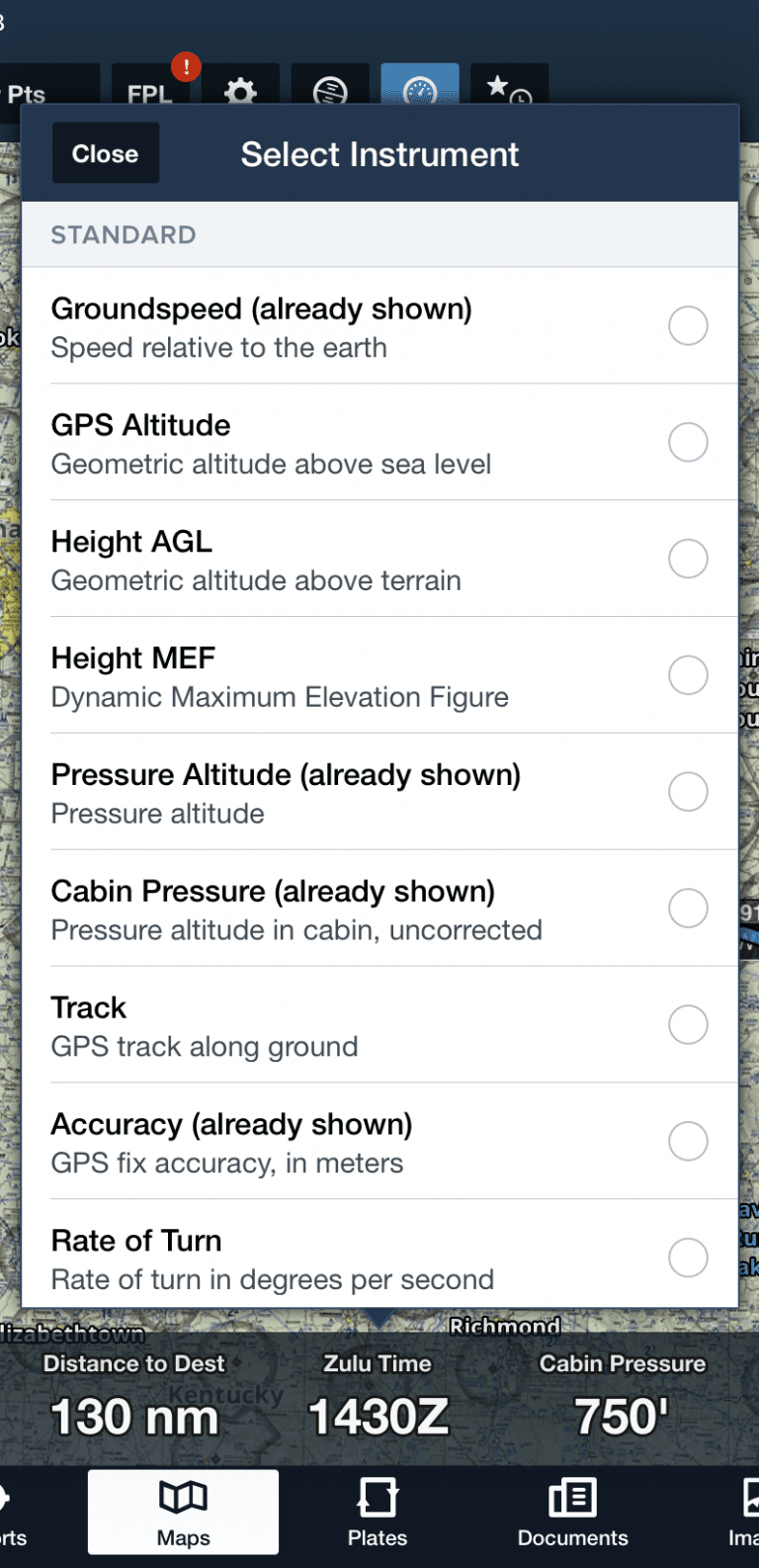Select the GPS Altitude radio button
The image size is (759, 1568).
coord(688,442)
